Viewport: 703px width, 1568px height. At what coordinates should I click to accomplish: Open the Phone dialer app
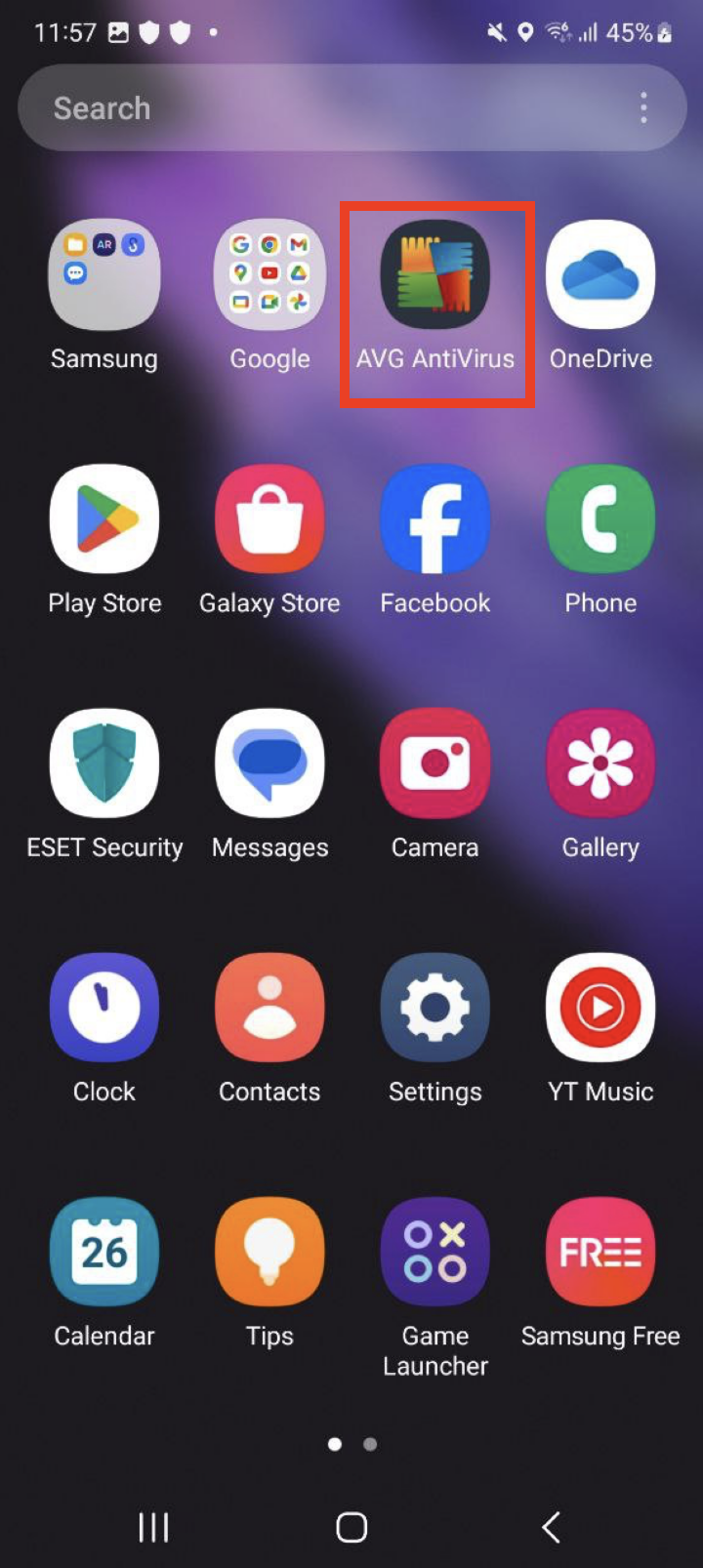tap(600, 520)
